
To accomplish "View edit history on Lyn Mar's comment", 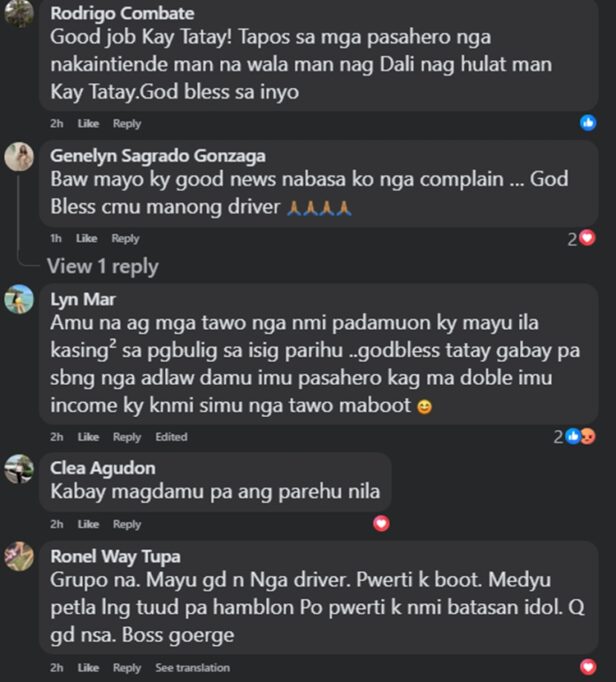I will (171, 437).
